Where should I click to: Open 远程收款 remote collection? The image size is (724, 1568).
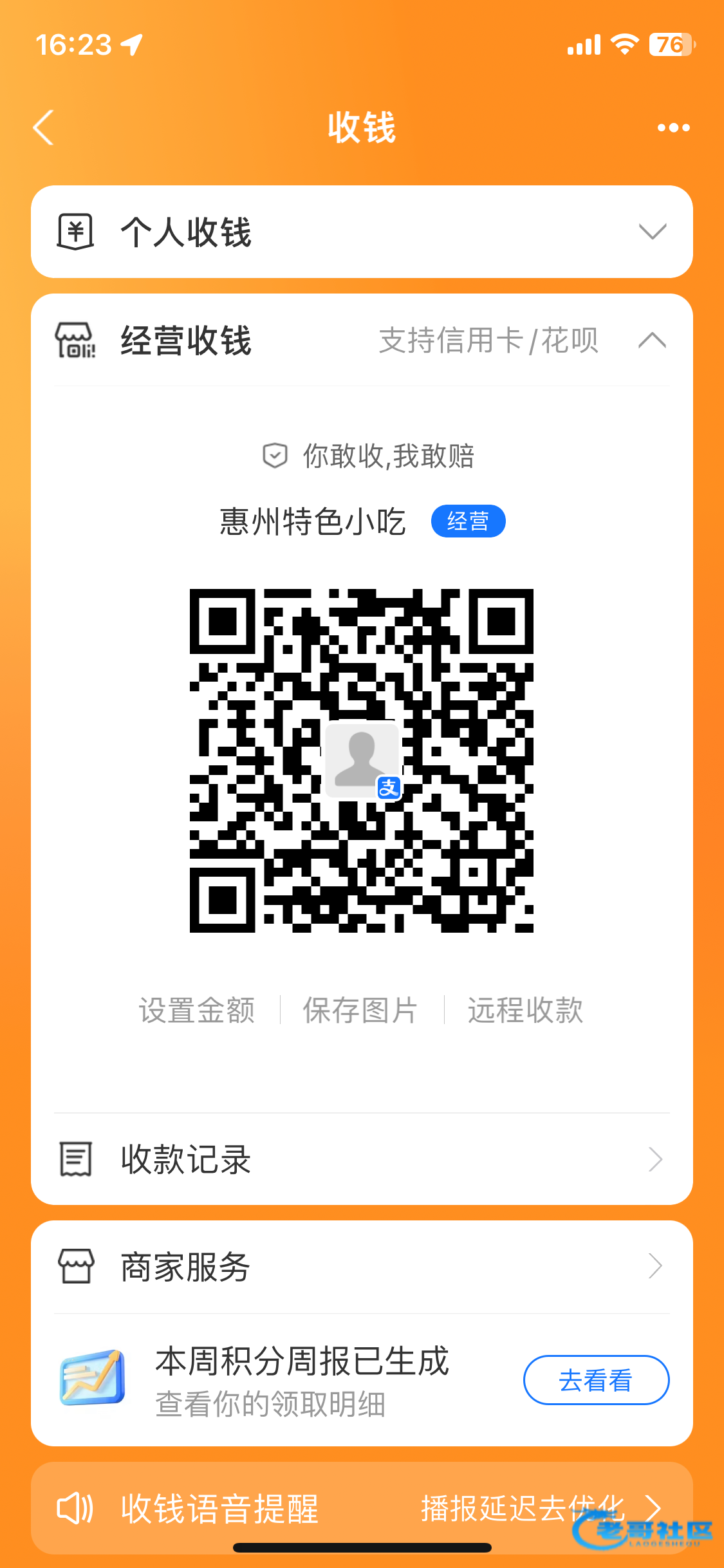click(x=525, y=1010)
